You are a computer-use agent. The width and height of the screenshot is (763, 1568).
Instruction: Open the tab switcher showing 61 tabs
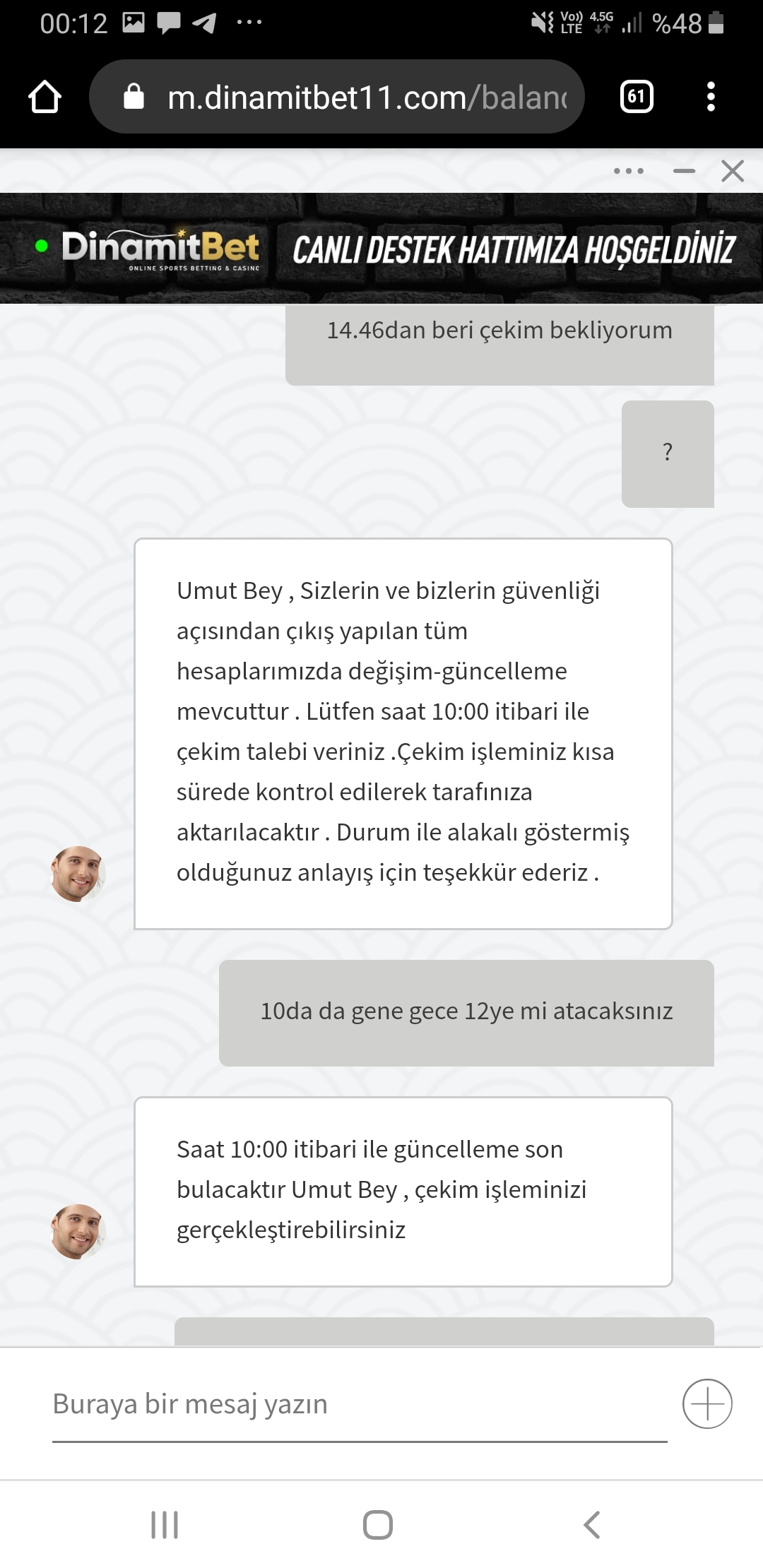click(636, 97)
